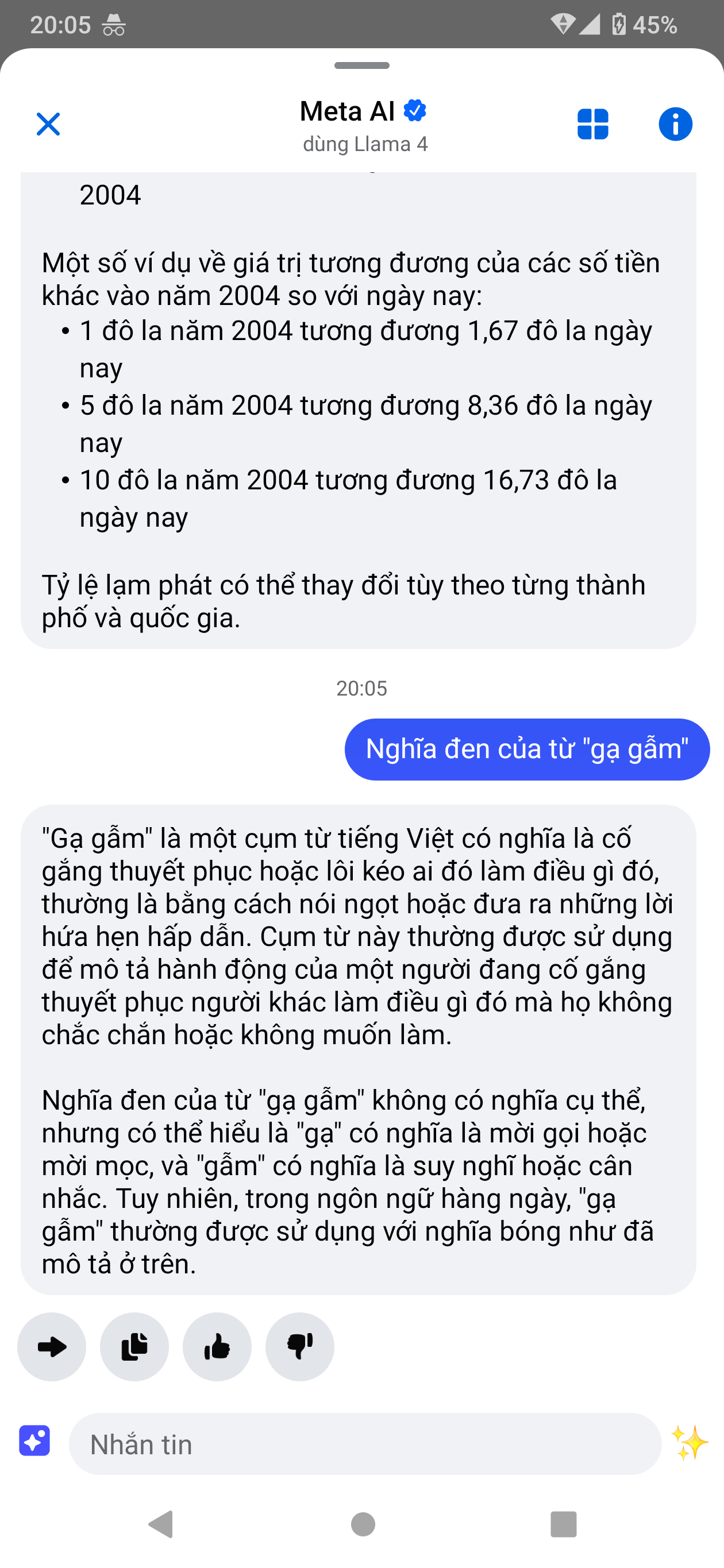Open the Meta AI info page
Screen dimensions: 724x1568
point(675,124)
